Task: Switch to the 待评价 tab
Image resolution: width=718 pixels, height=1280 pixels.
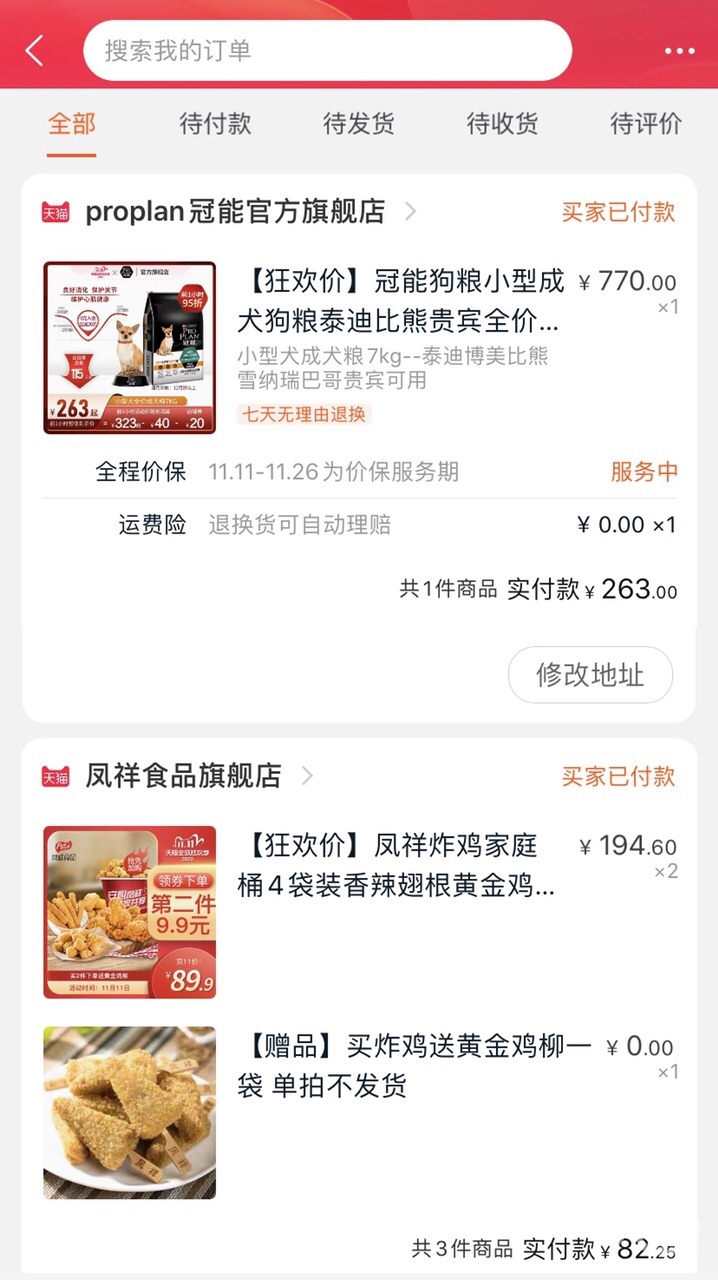Action: 645,124
